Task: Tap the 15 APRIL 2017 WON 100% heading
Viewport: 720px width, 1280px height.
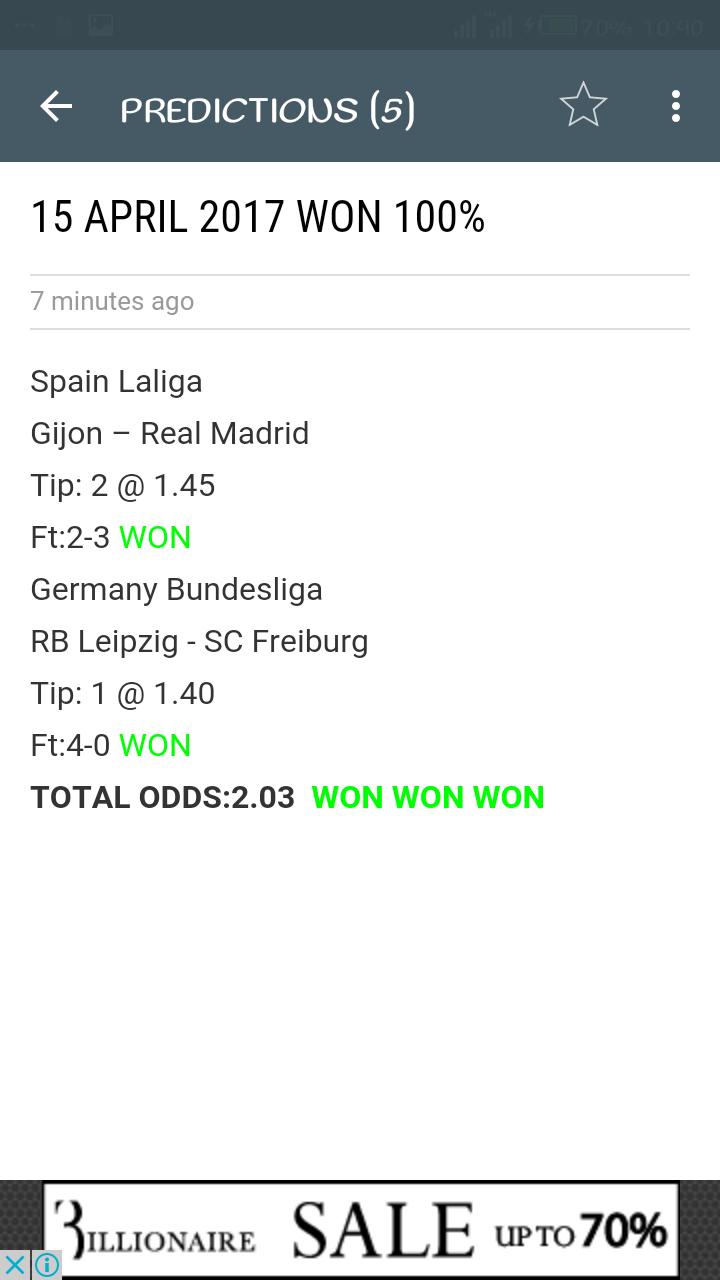Action: 258,216
